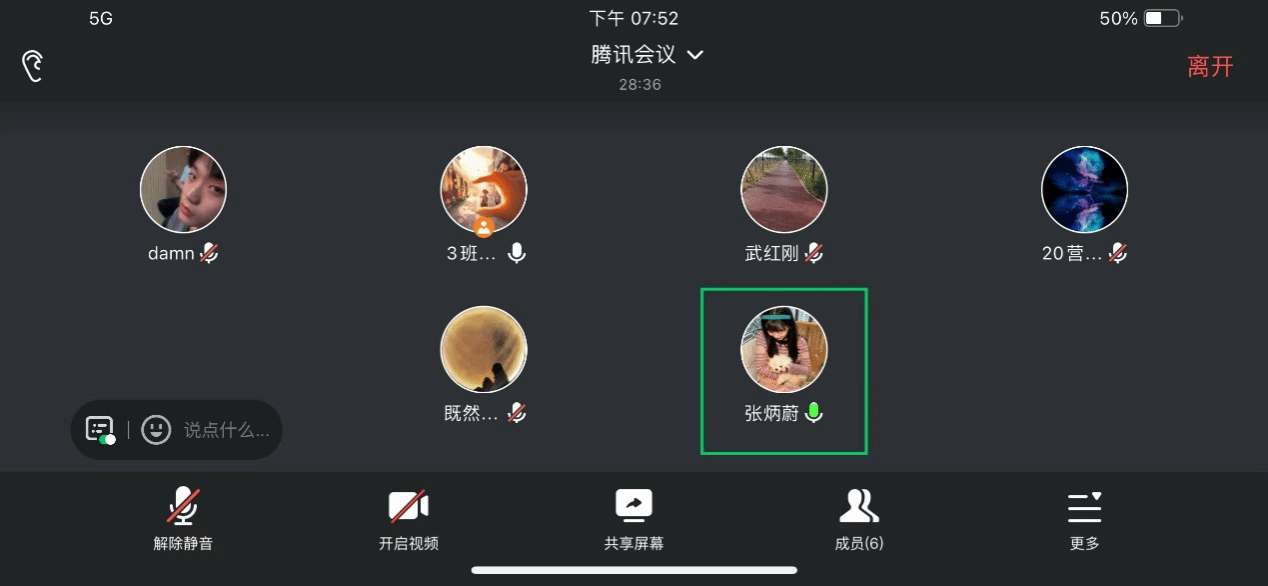Tap the 说点什么 chat input
The width and height of the screenshot is (1268, 586).
tap(226, 430)
